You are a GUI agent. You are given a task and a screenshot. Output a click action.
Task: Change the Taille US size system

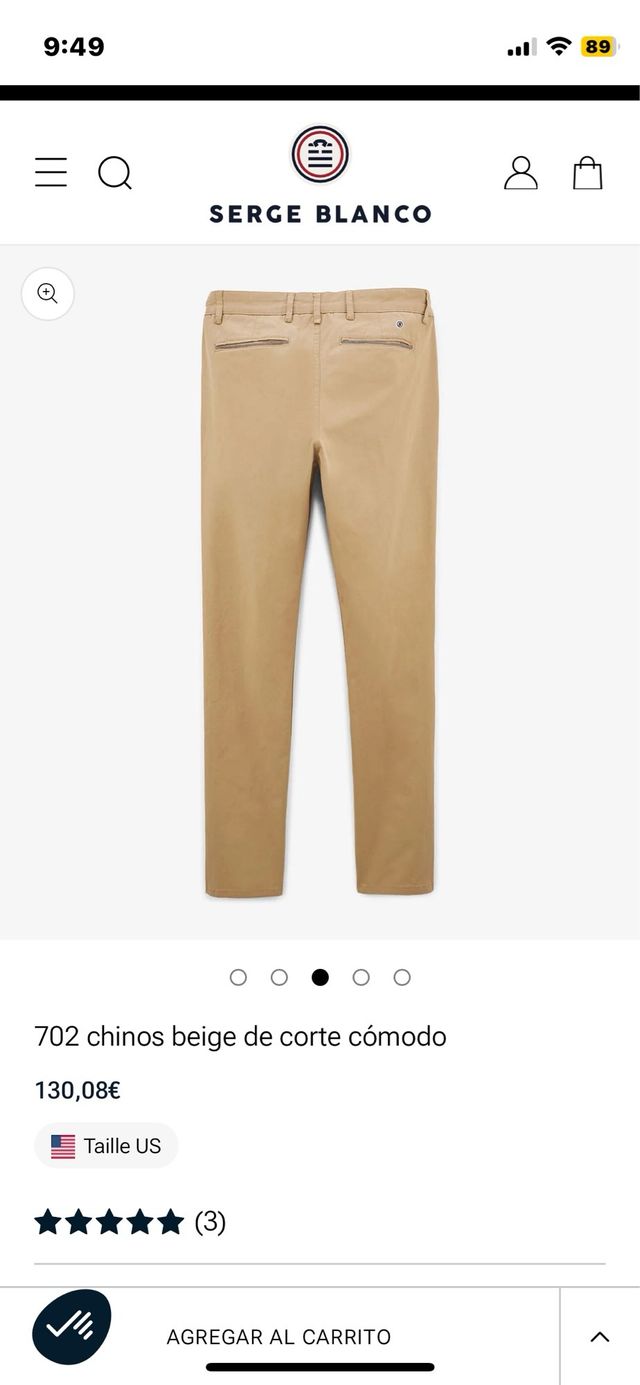click(x=106, y=1146)
